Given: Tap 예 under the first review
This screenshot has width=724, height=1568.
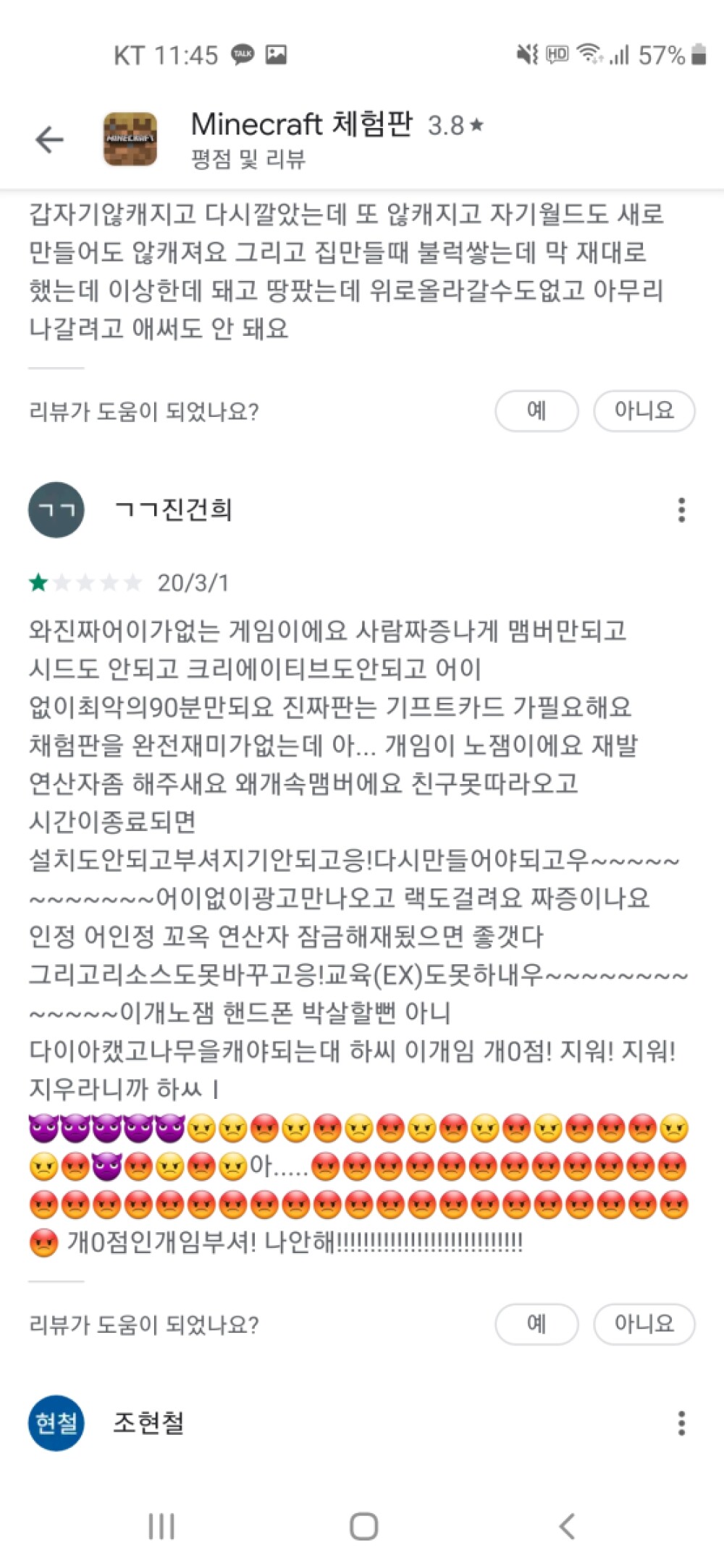Looking at the screenshot, I should (x=536, y=411).
